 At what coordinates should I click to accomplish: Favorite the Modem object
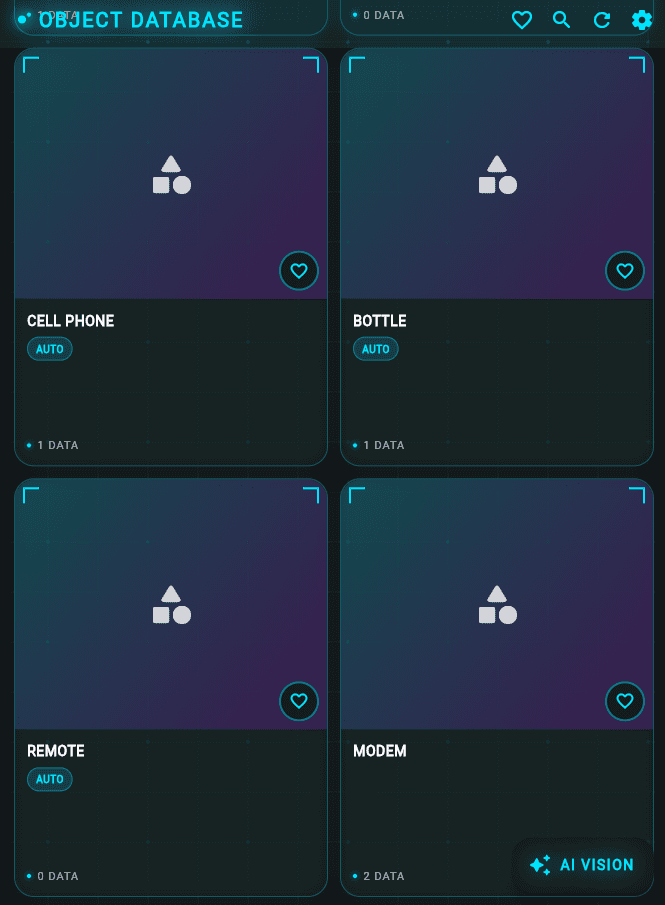tap(625, 701)
